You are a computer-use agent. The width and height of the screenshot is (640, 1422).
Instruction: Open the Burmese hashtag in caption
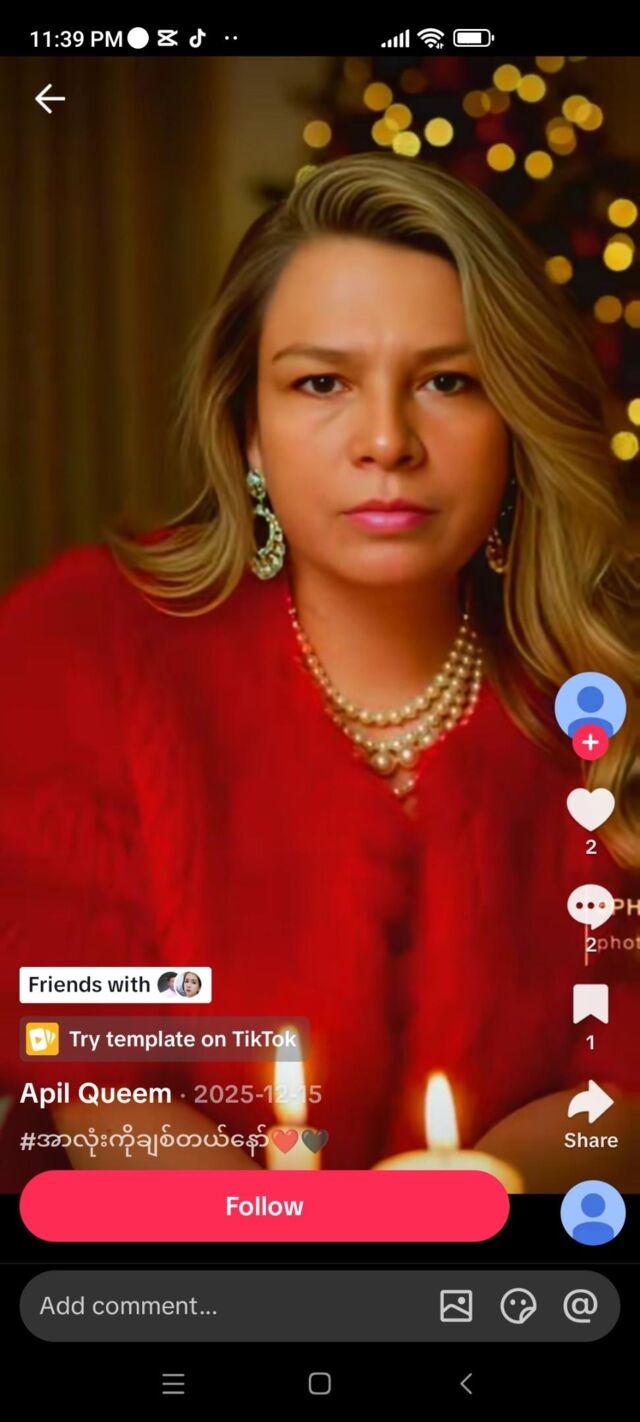145,1141
